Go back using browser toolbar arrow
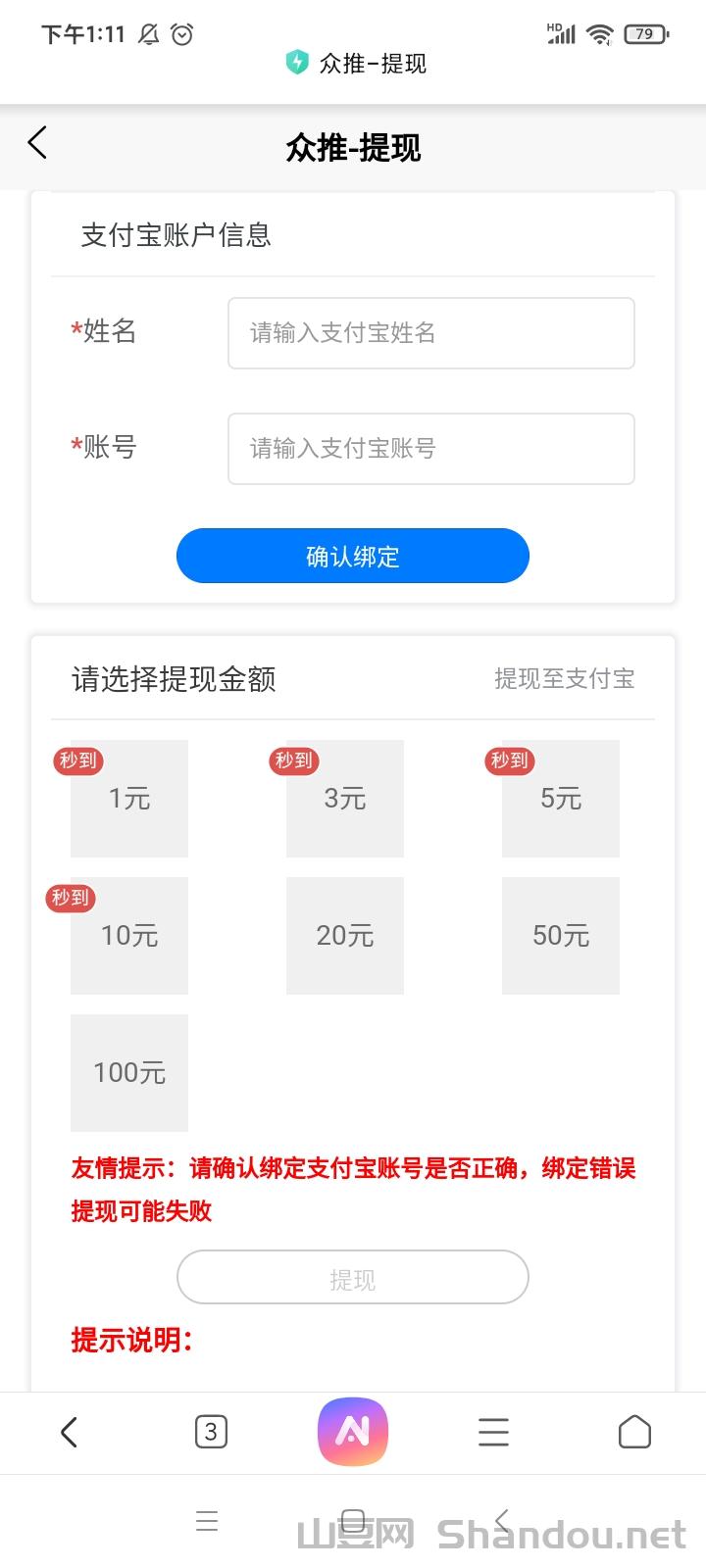 coord(69,1432)
